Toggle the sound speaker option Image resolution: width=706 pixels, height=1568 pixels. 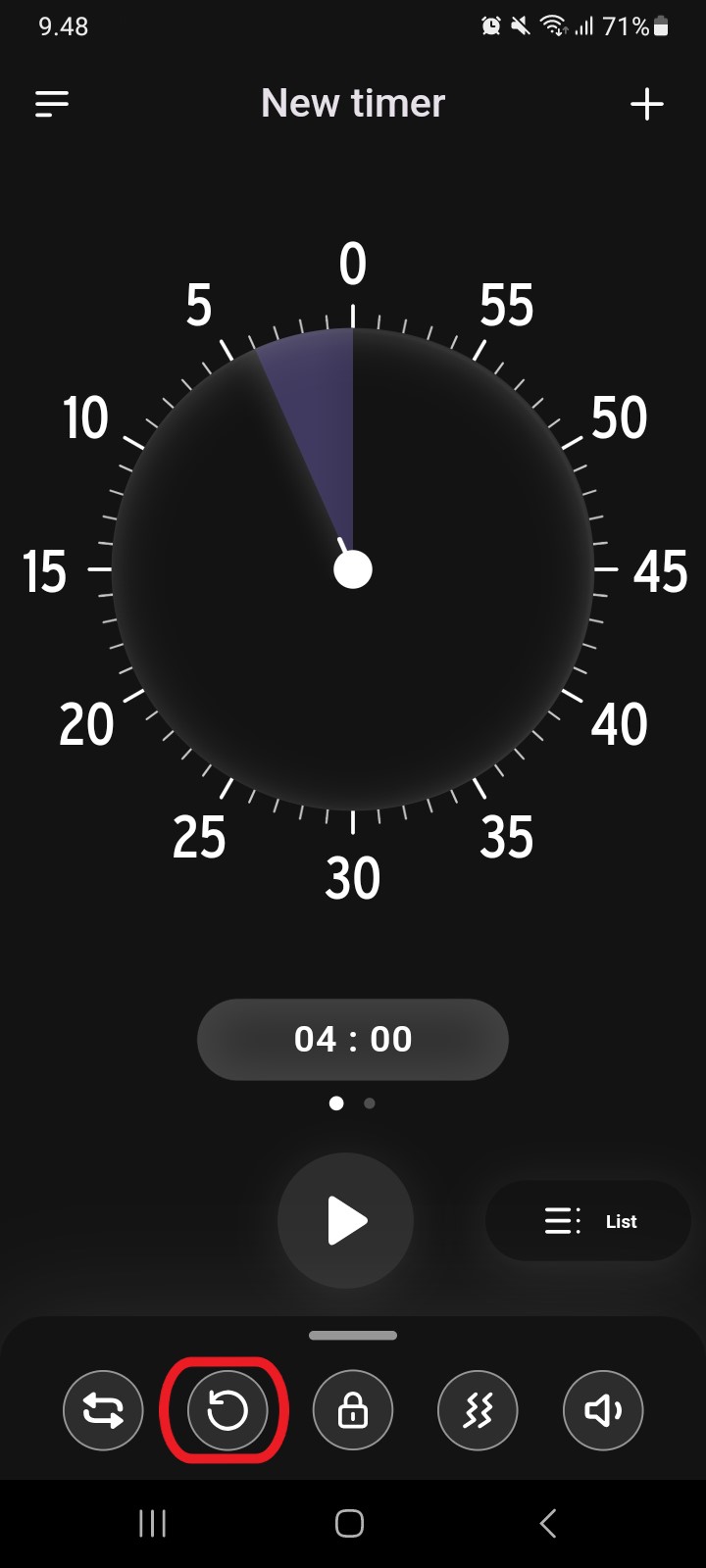pos(603,1410)
